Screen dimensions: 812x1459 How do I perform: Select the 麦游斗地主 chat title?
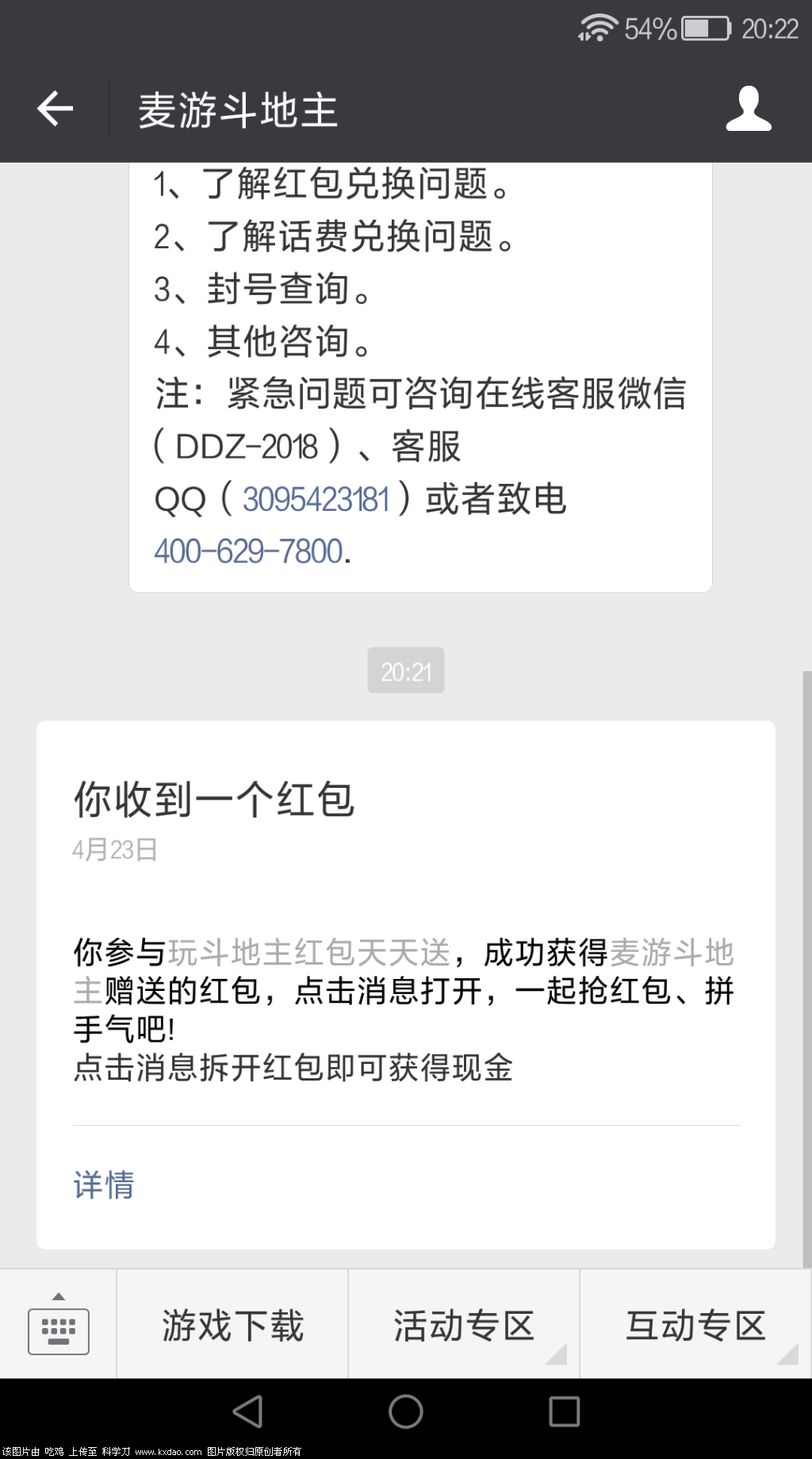click(236, 112)
